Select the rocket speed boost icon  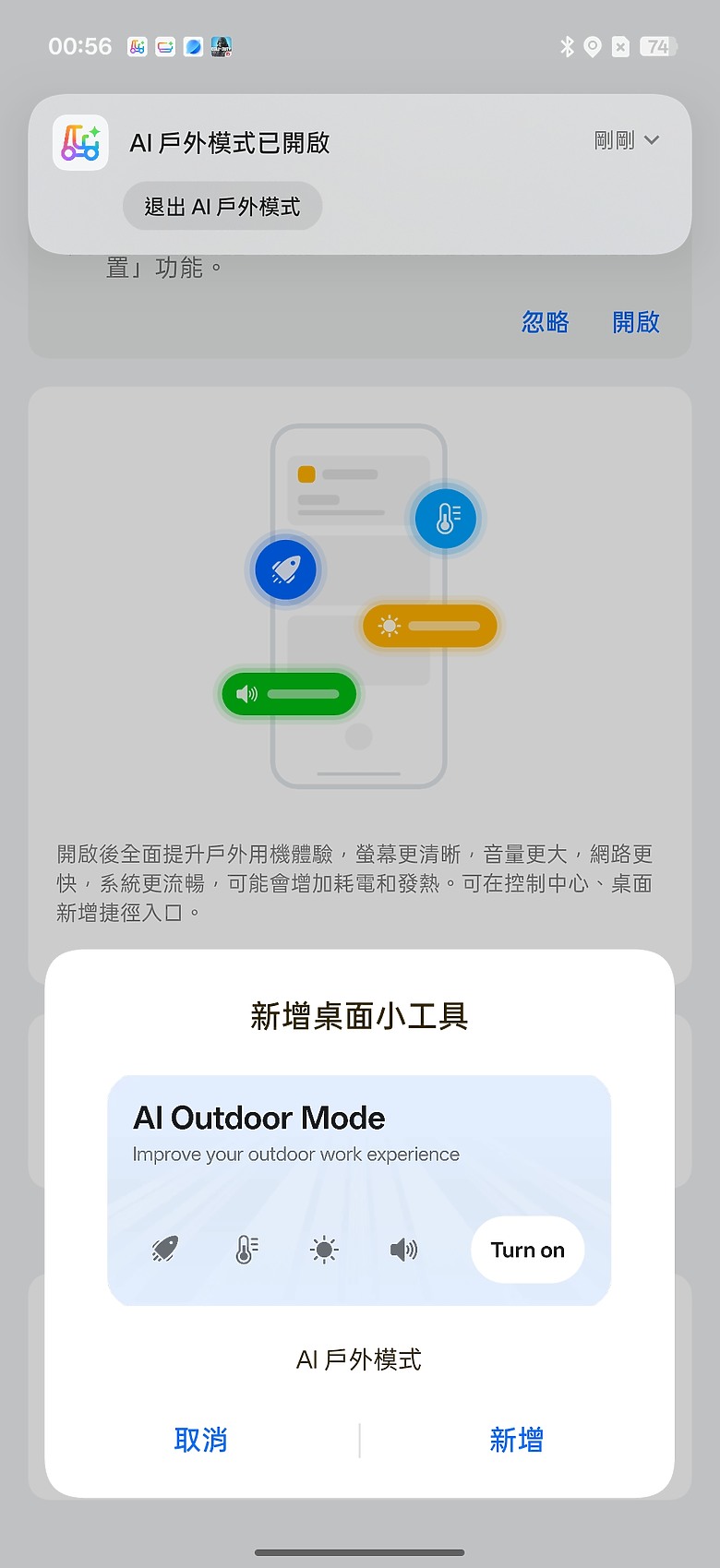coord(163,1251)
